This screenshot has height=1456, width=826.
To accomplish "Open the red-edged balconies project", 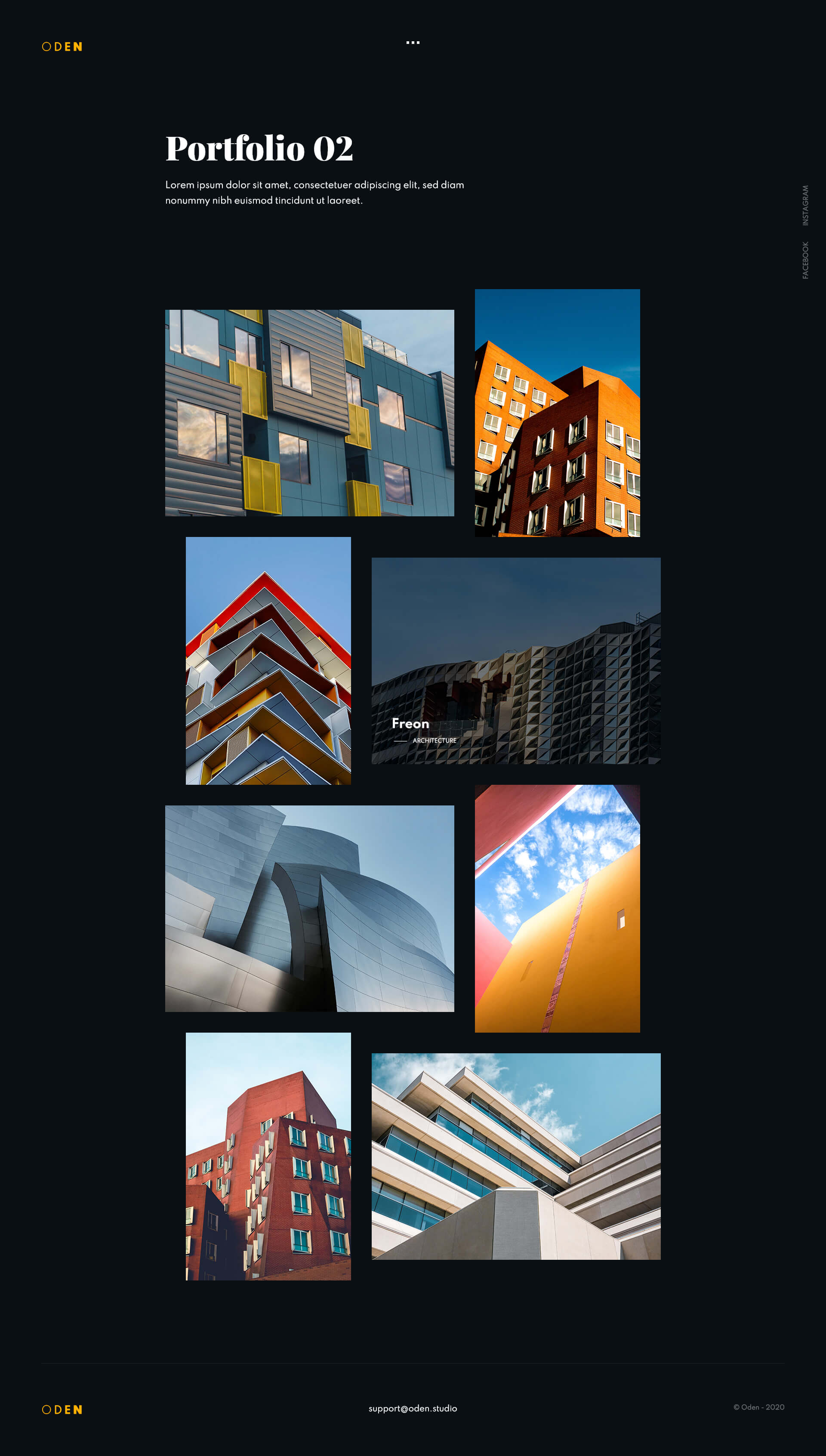I will point(268,661).
